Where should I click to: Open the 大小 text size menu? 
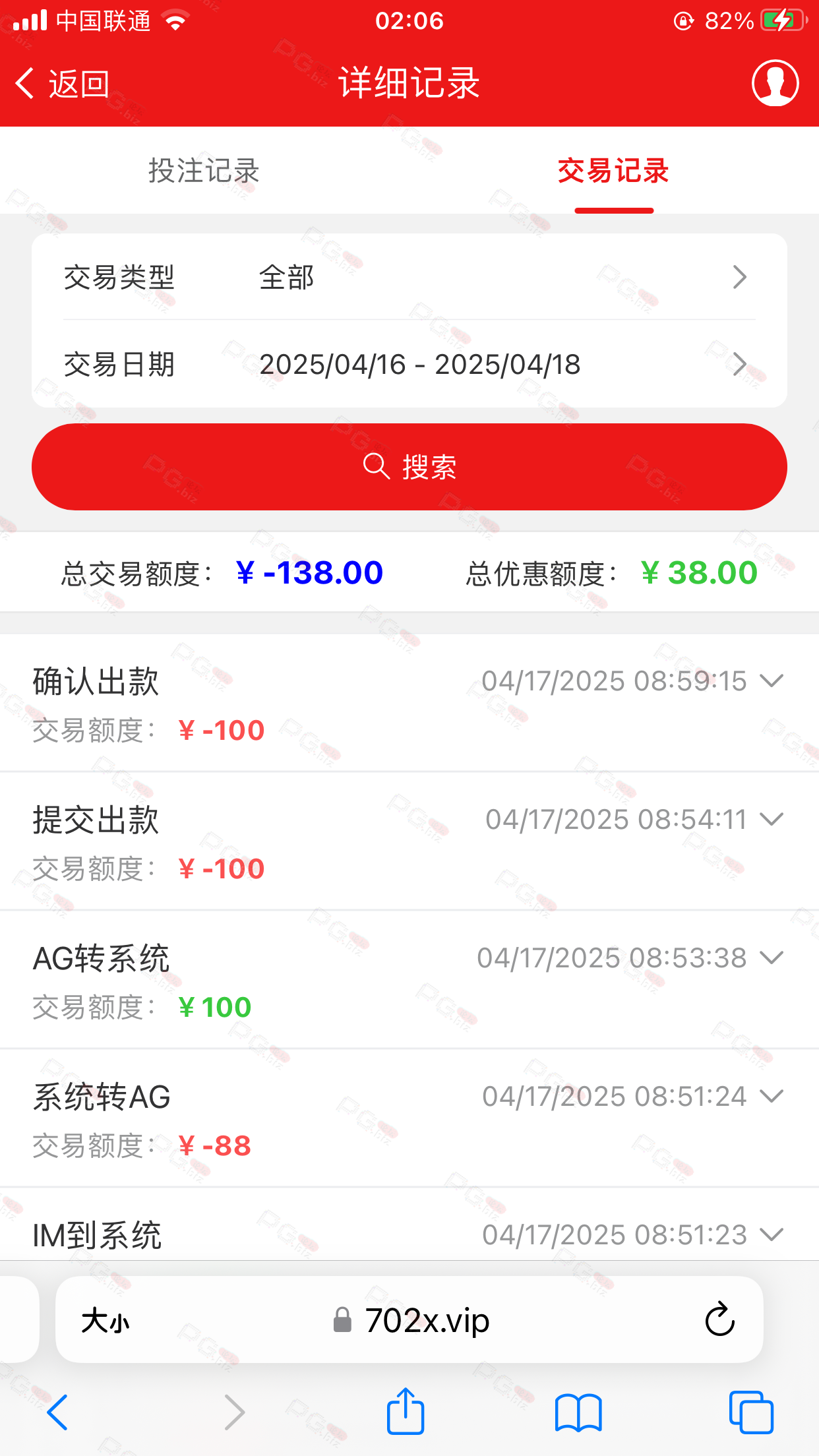pyautogui.click(x=106, y=1320)
